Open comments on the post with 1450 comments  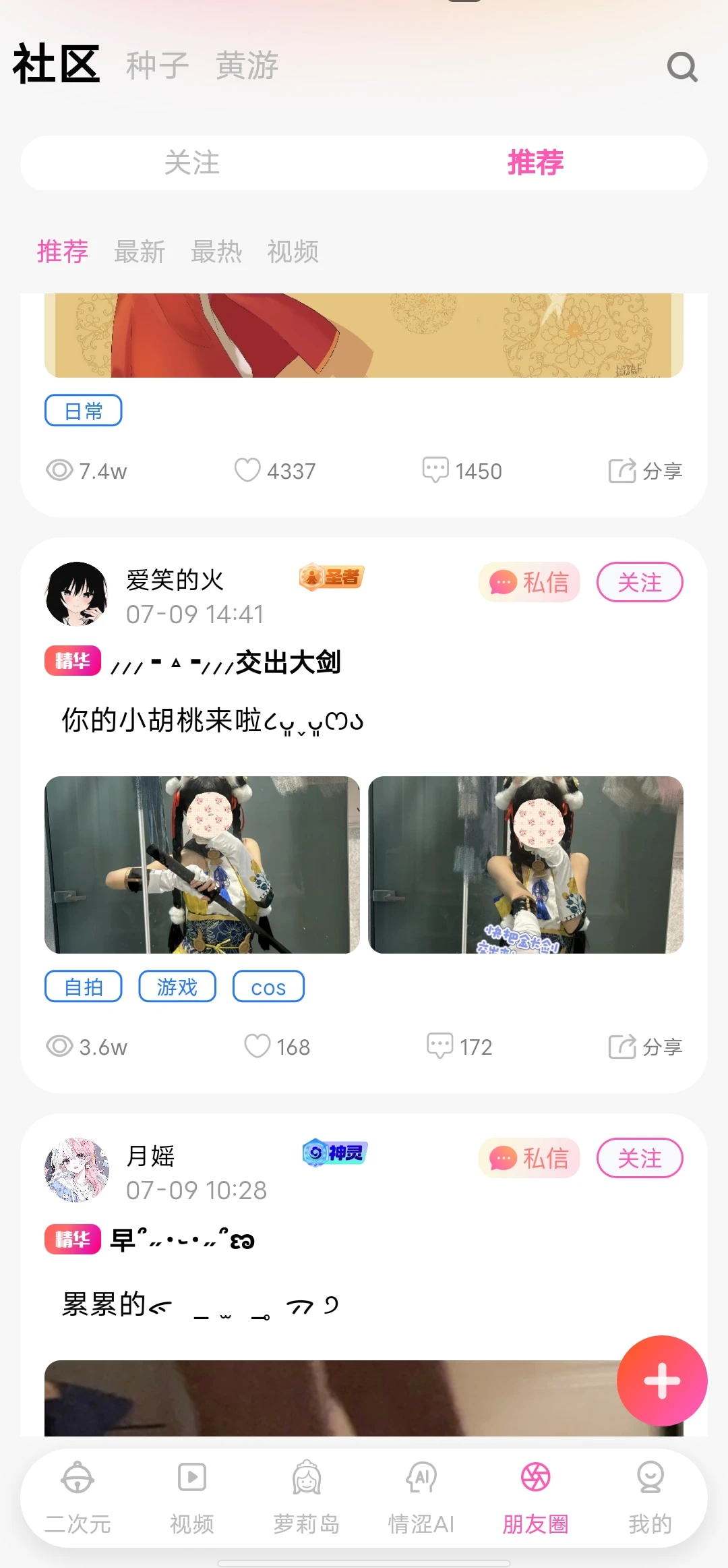(x=435, y=470)
